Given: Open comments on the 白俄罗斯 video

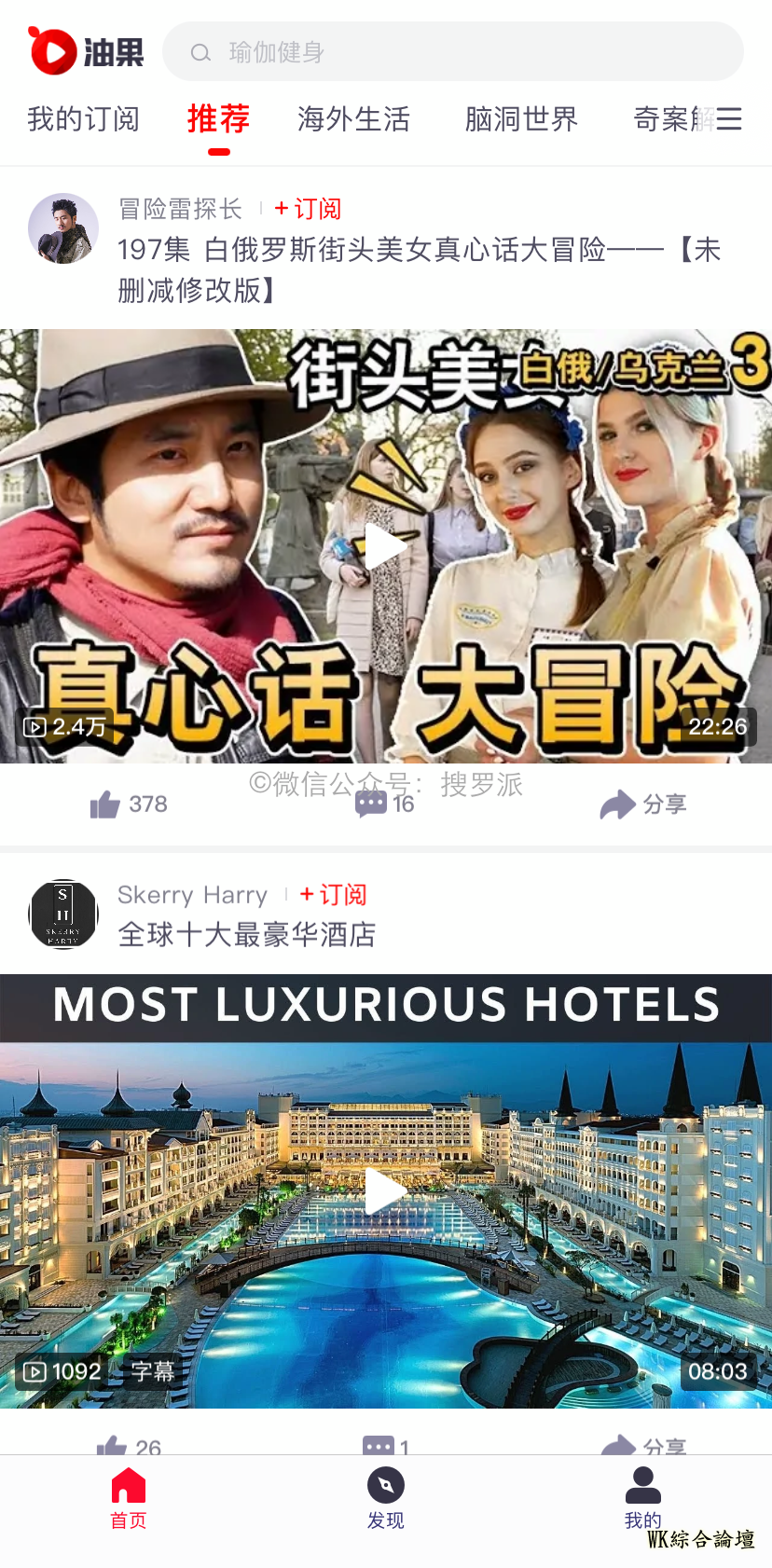Looking at the screenshot, I should click(384, 804).
